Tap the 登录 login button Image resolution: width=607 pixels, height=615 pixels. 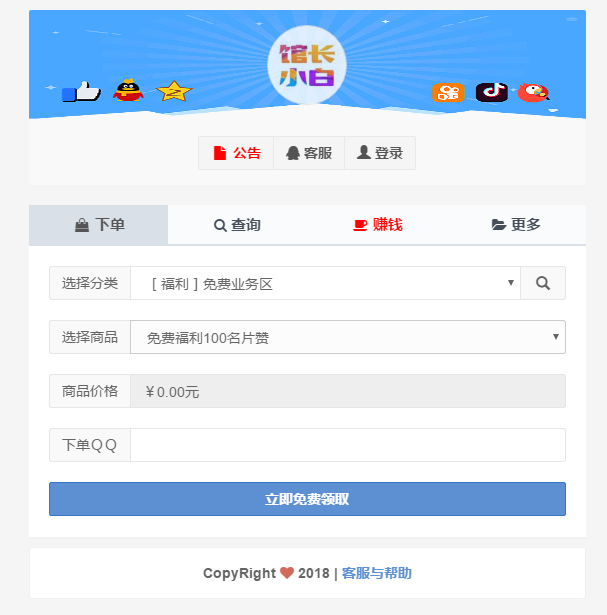[380, 153]
